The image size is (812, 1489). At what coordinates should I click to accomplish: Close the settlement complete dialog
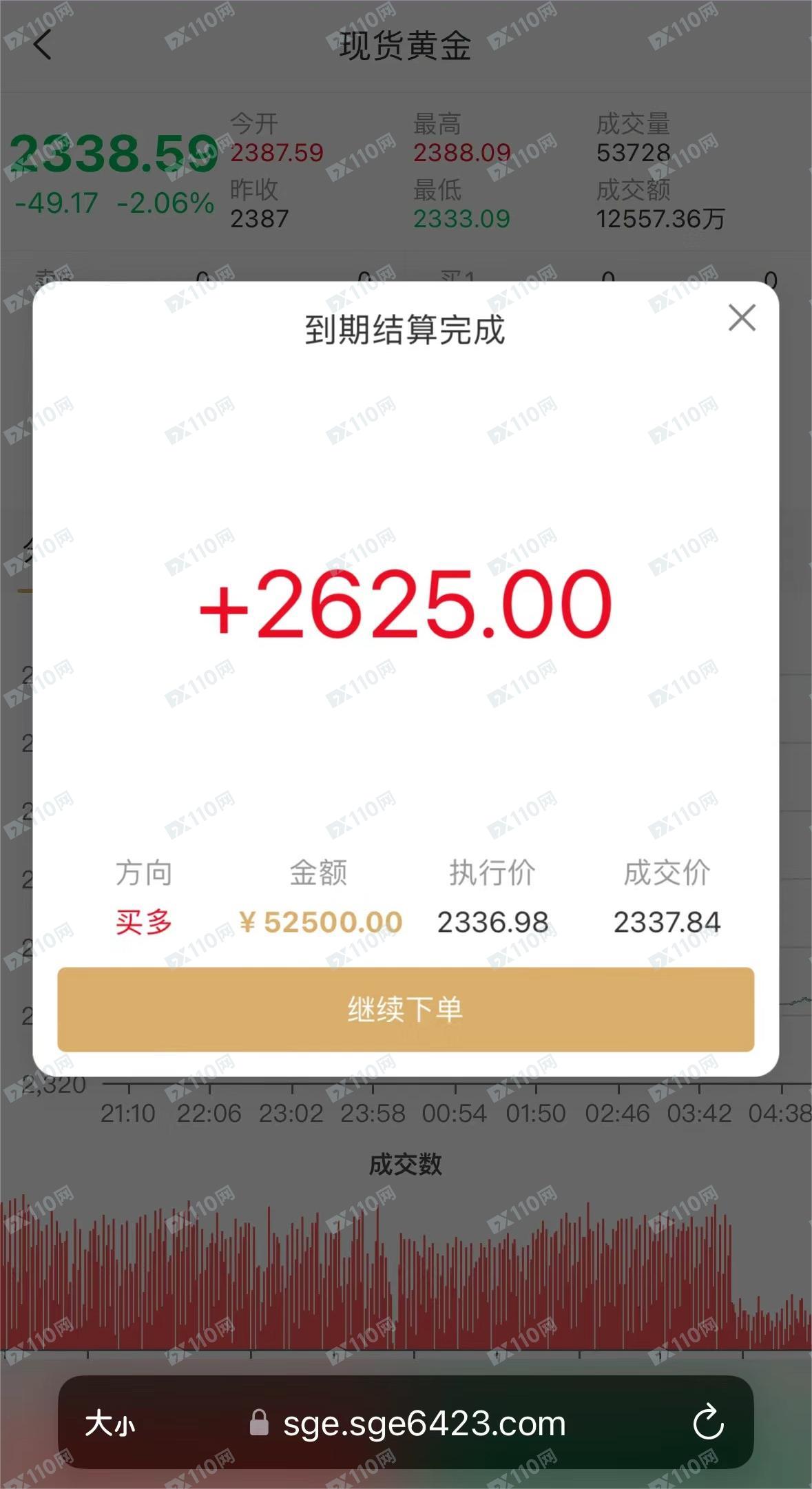[742, 317]
